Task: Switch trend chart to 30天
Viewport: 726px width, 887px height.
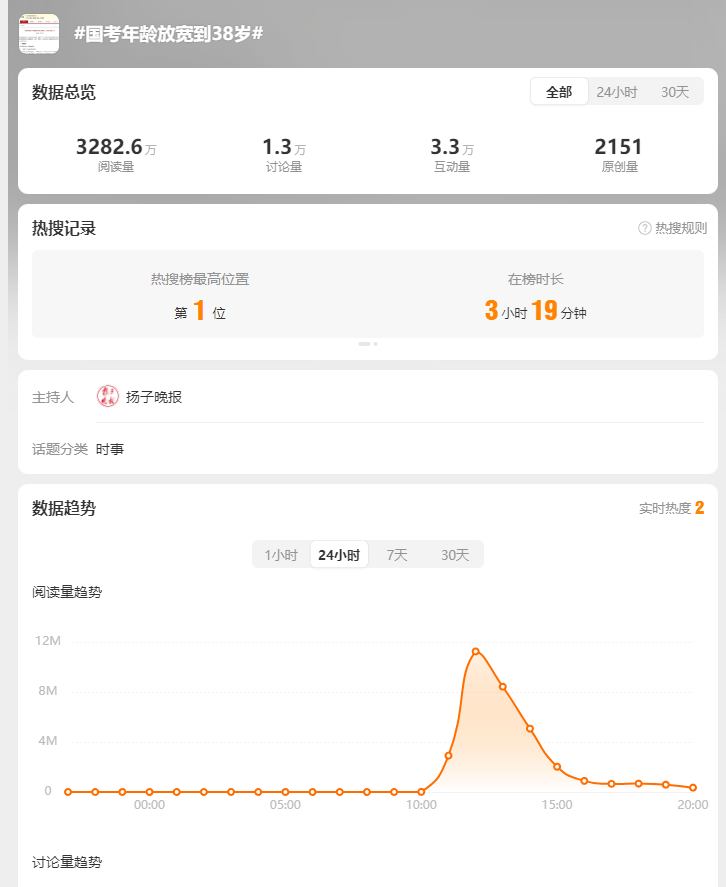Action: click(455, 555)
